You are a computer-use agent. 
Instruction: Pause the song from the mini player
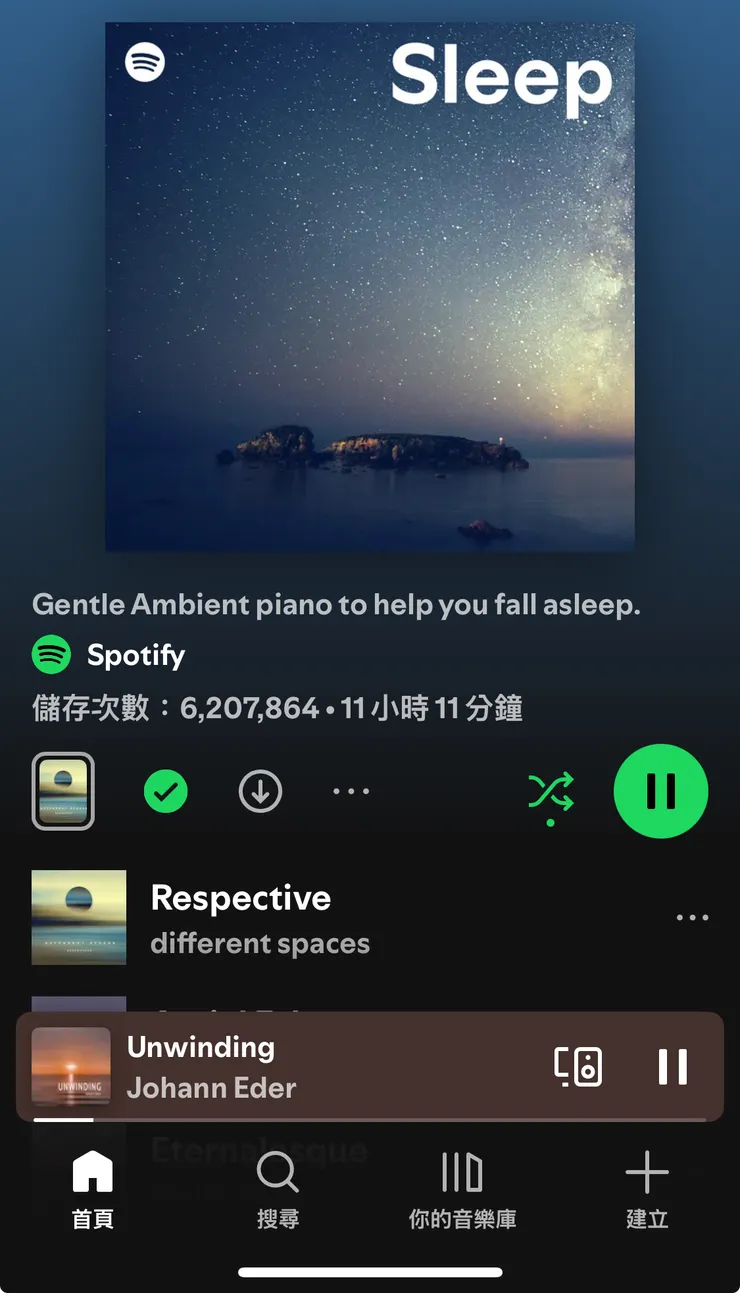(x=672, y=1066)
